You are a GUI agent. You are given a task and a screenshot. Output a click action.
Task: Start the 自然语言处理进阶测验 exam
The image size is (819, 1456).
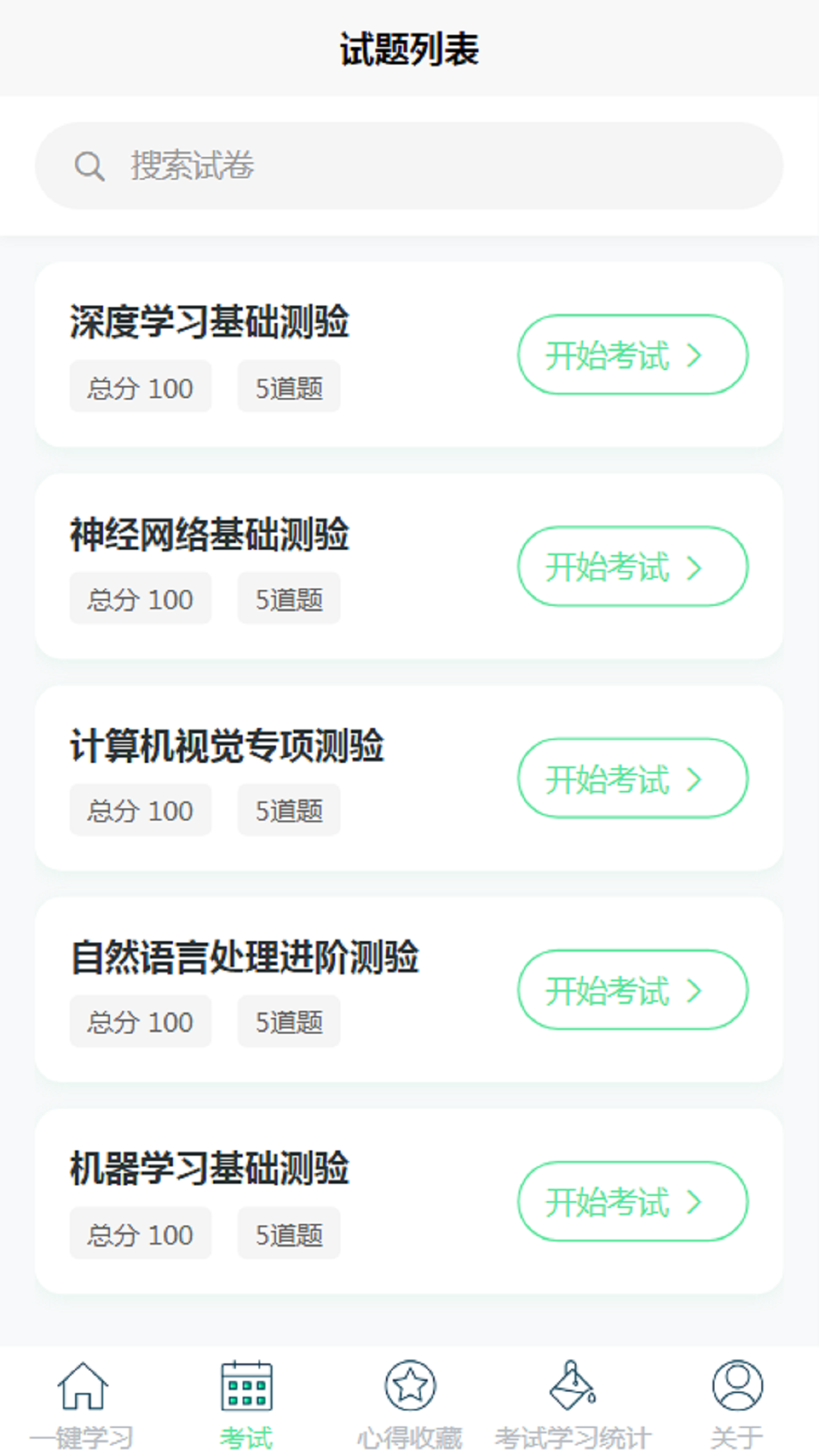click(x=632, y=990)
